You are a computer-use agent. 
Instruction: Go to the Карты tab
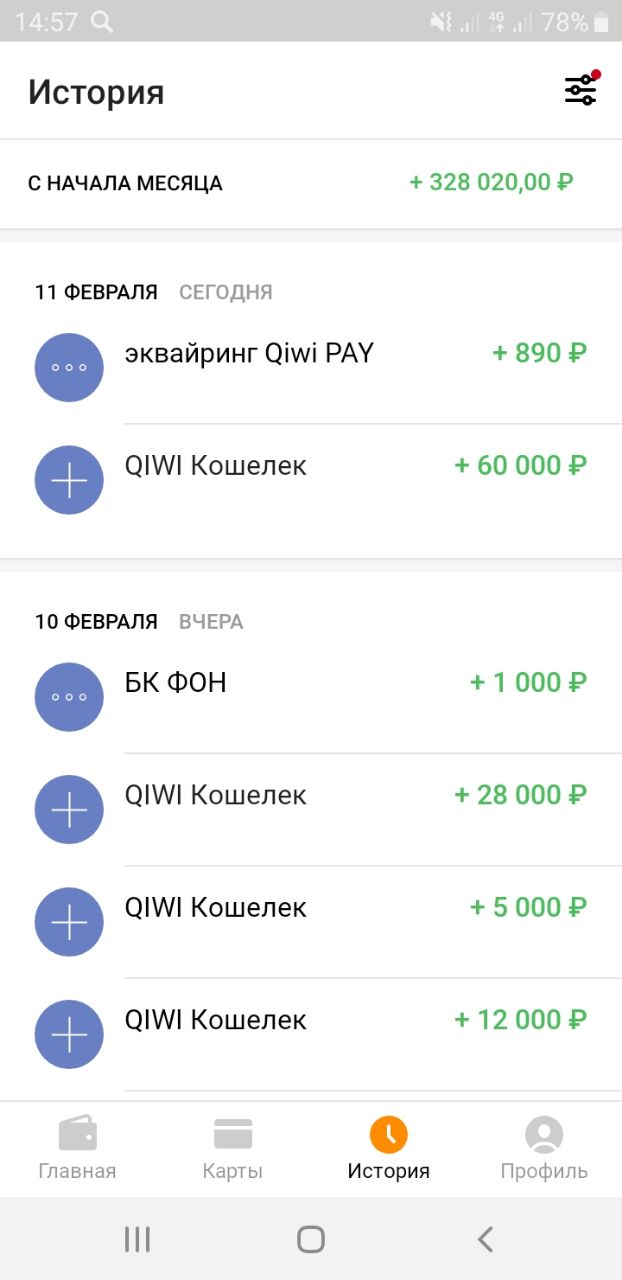point(233,1149)
